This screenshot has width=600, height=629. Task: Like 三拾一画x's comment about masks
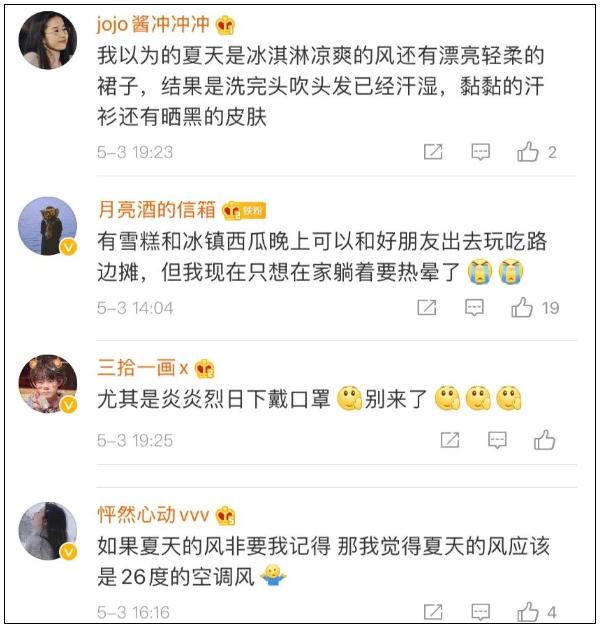click(x=544, y=440)
